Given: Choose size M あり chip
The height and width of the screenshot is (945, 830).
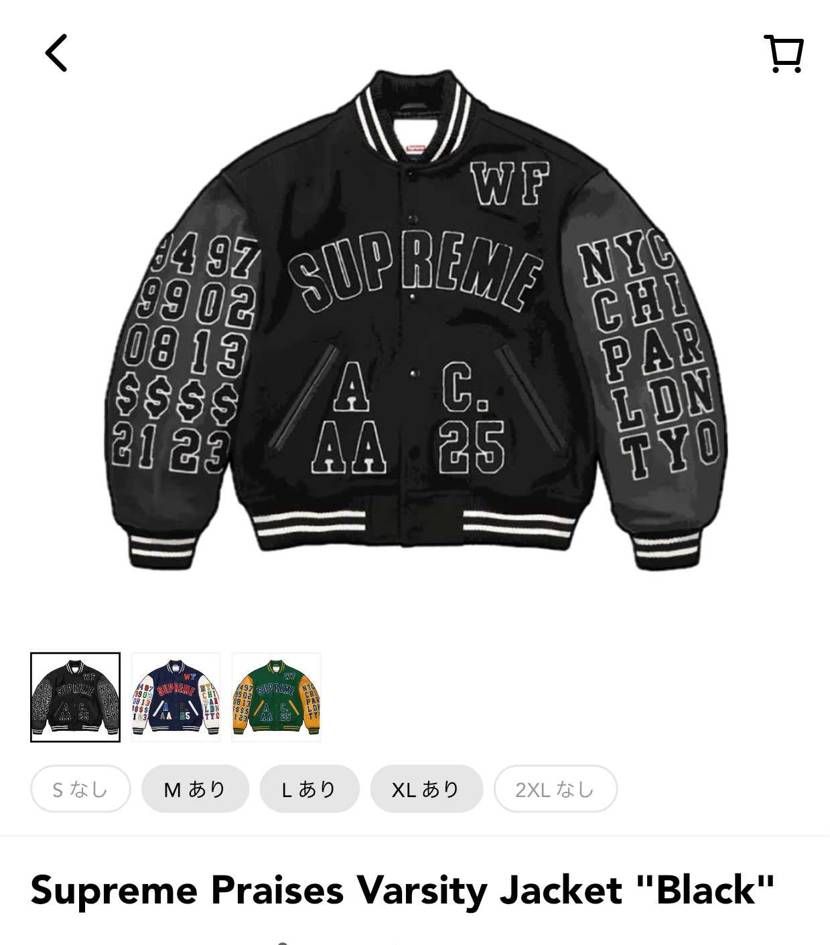Looking at the screenshot, I should [194, 789].
